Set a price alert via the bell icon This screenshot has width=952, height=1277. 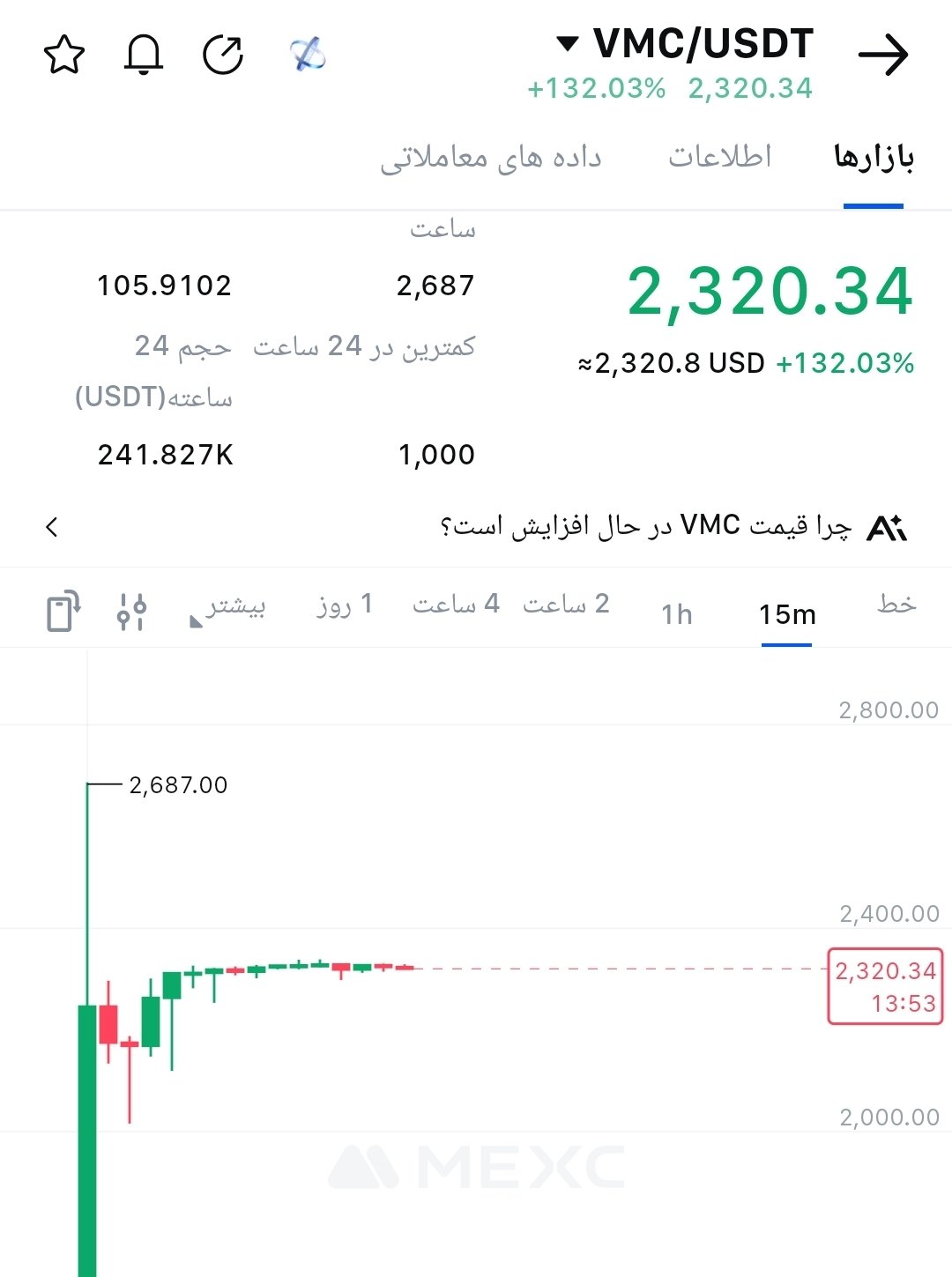(143, 56)
